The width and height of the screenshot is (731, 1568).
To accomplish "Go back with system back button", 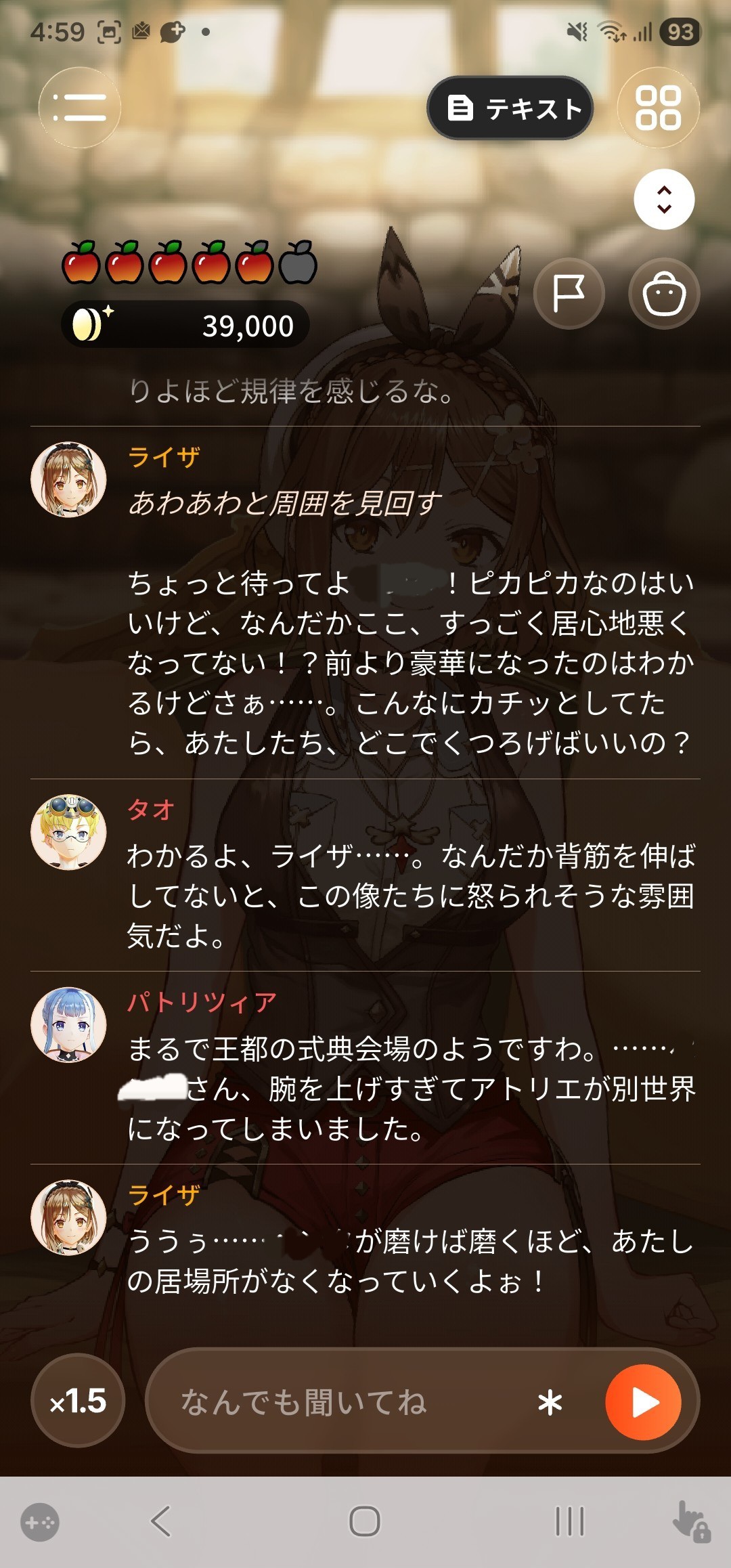I will [160, 1522].
